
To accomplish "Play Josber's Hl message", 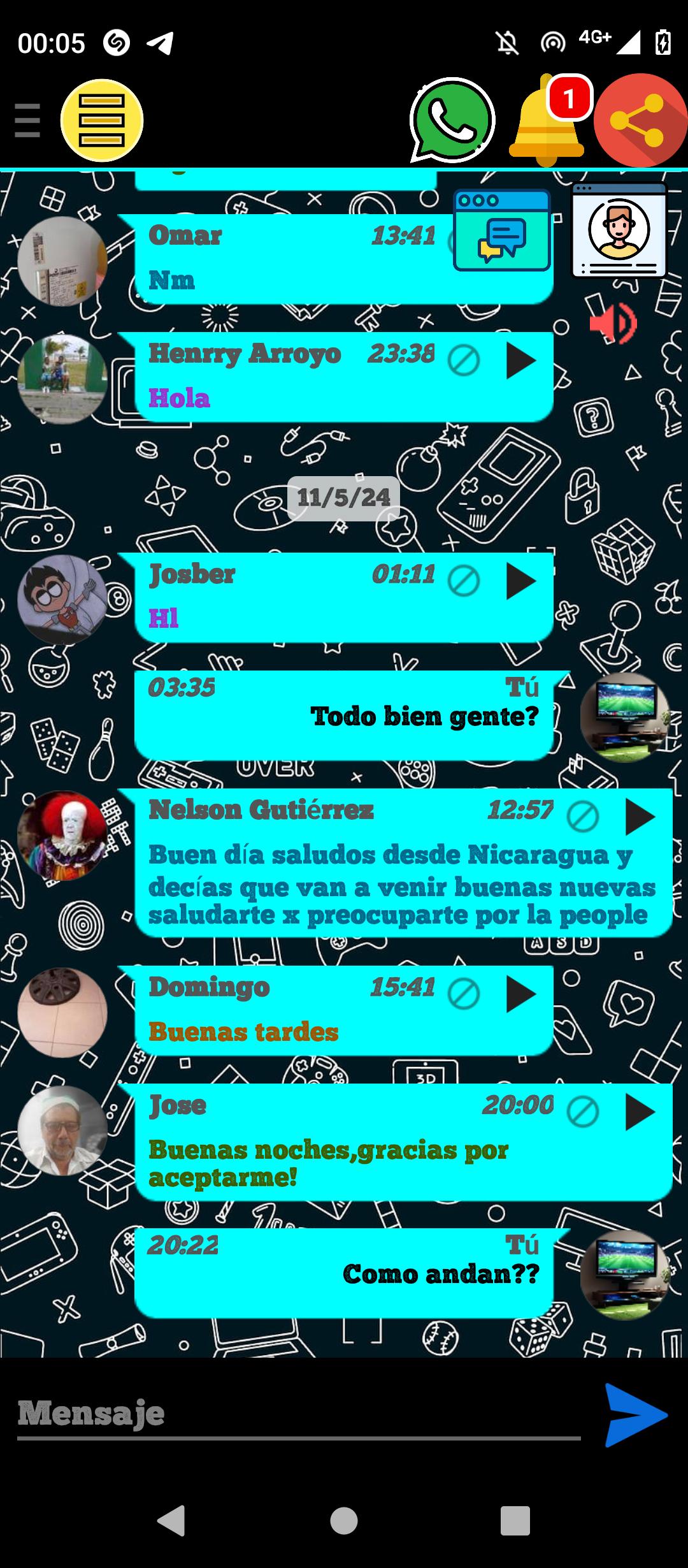I will [521, 581].
